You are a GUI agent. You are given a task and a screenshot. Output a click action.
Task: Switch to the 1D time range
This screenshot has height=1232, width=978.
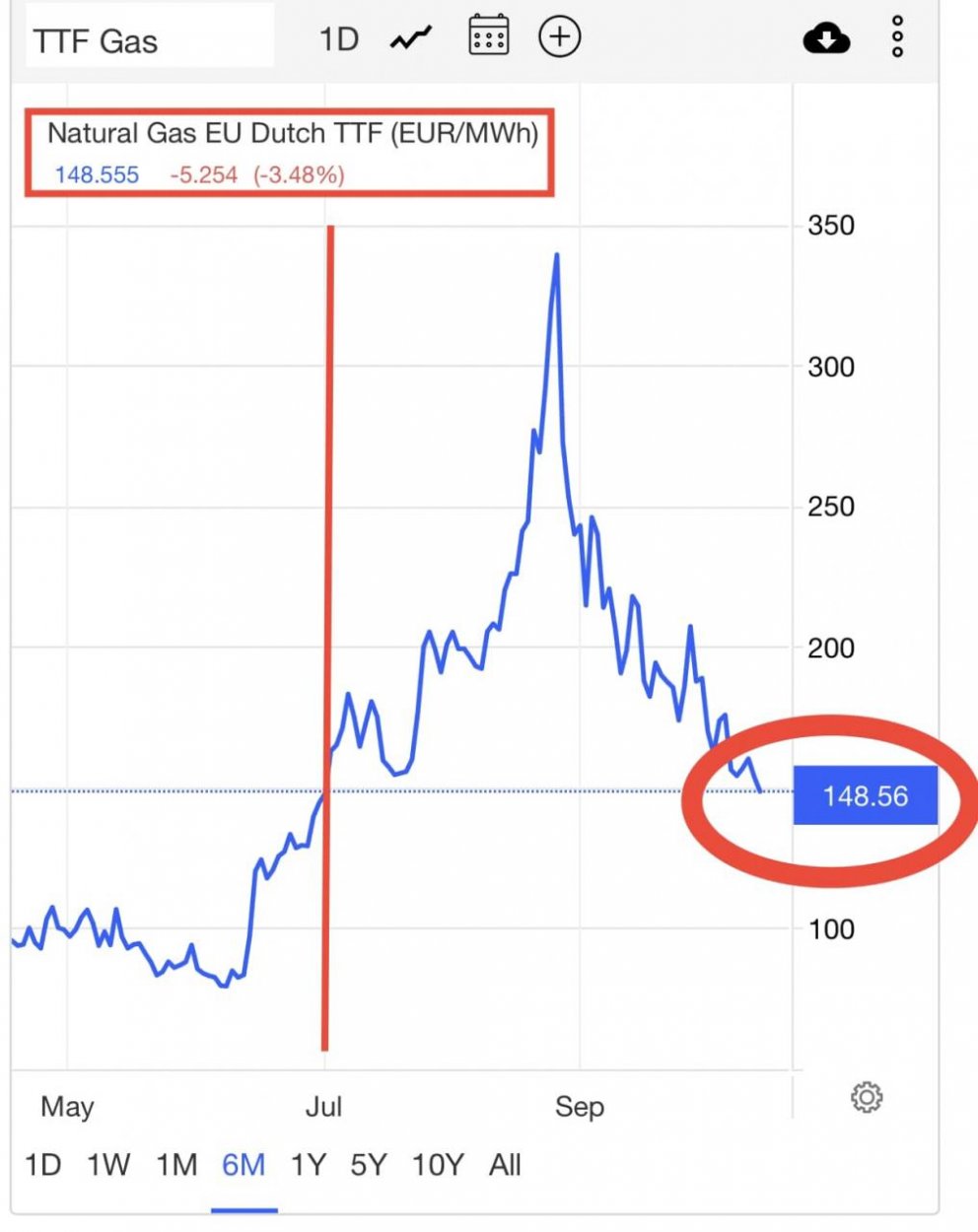[42, 1166]
